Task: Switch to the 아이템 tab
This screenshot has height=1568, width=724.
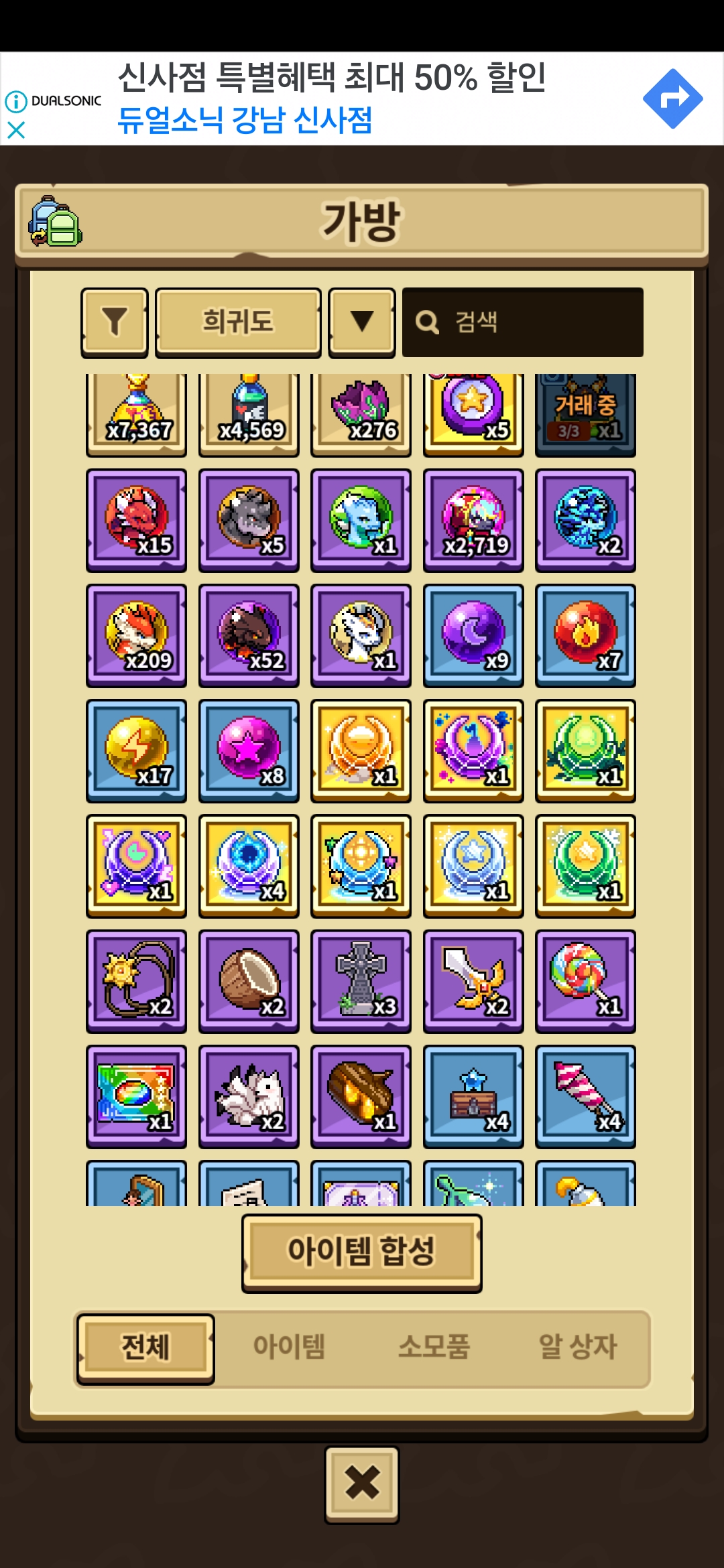Action: 289,1348
